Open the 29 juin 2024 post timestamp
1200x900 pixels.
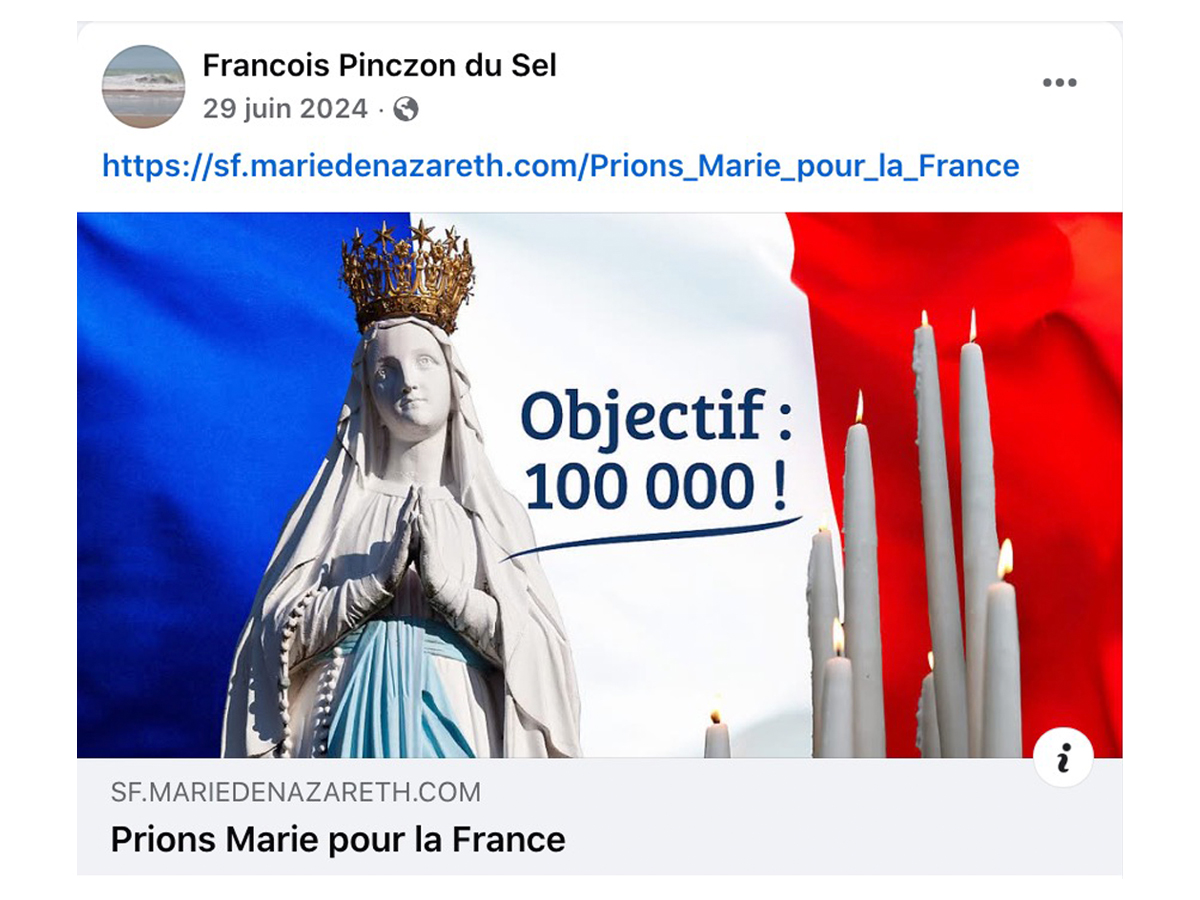pos(285,109)
